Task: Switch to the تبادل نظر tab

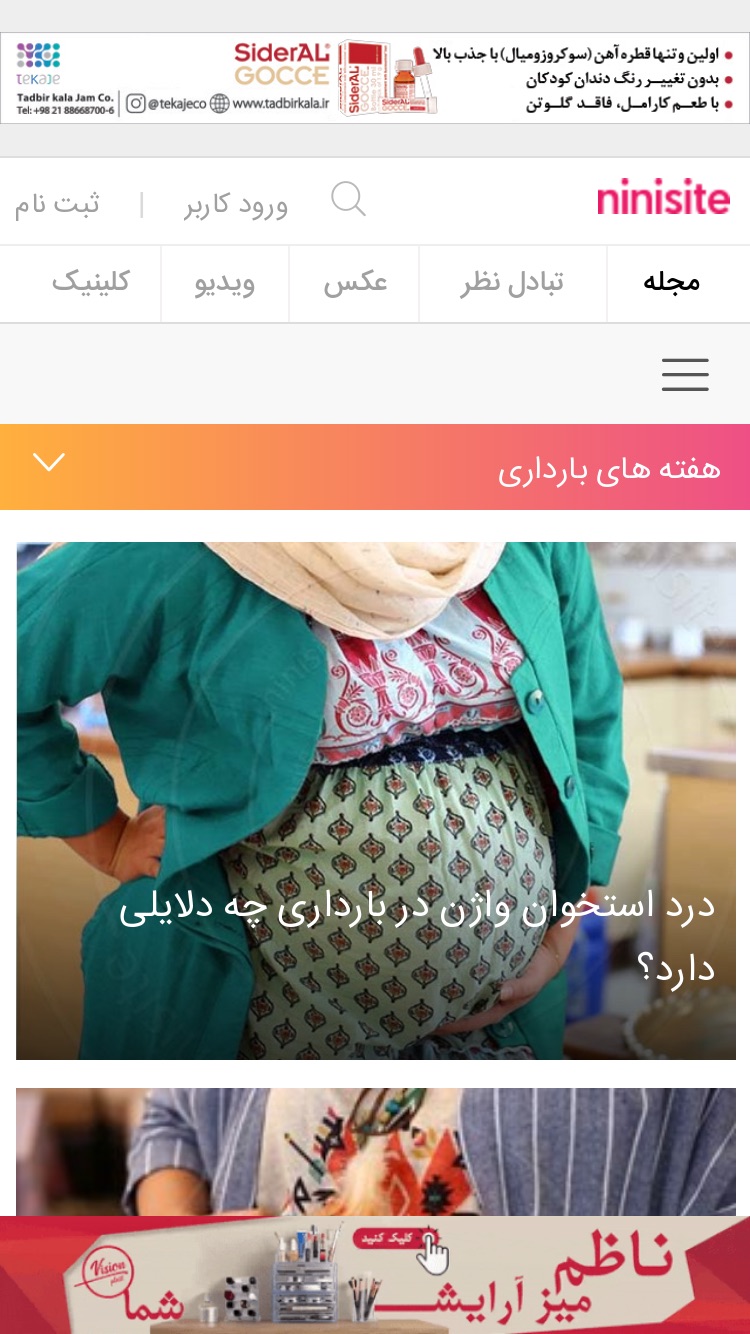Action: click(x=513, y=283)
